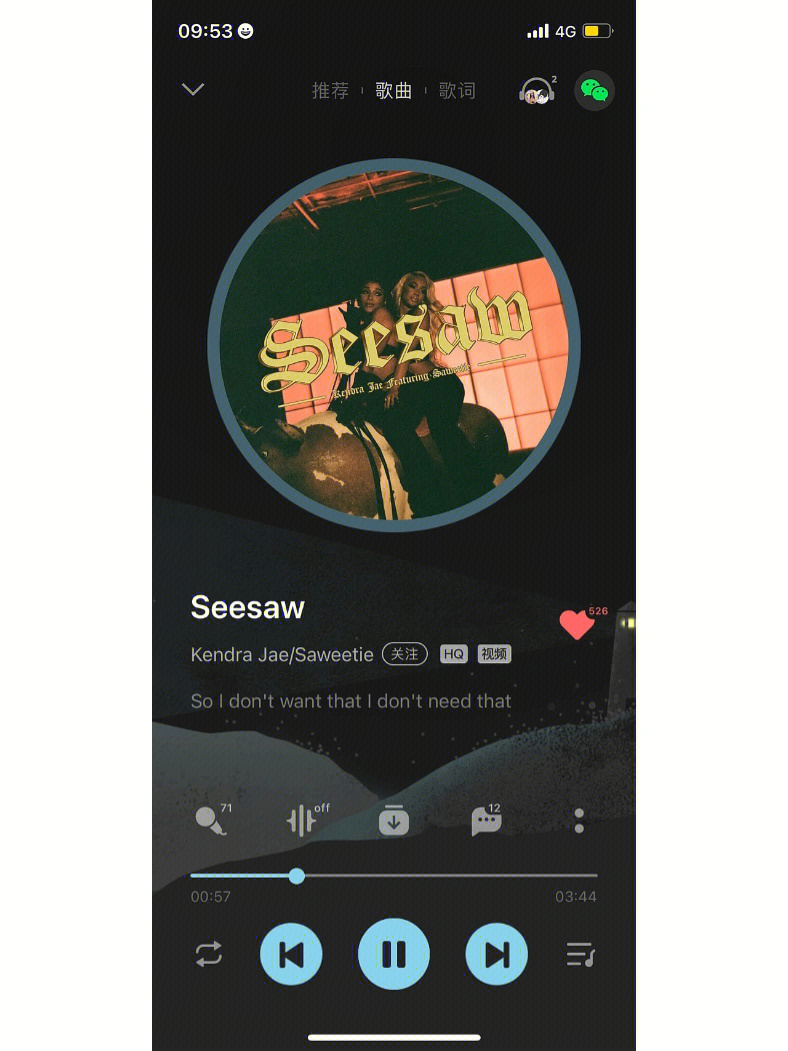Image resolution: width=788 pixels, height=1051 pixels.
Task: Open the three-dot more options menu
Action: 579,821
